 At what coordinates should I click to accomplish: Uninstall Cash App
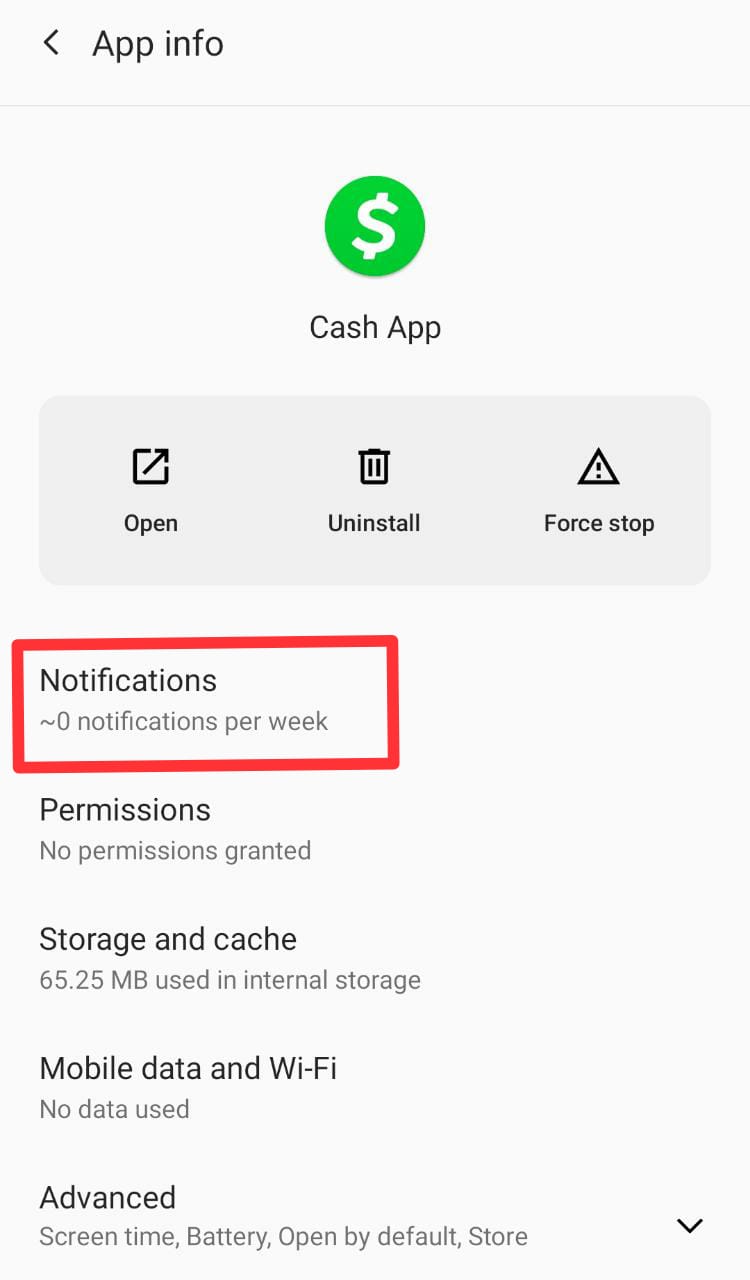point(374,490)
